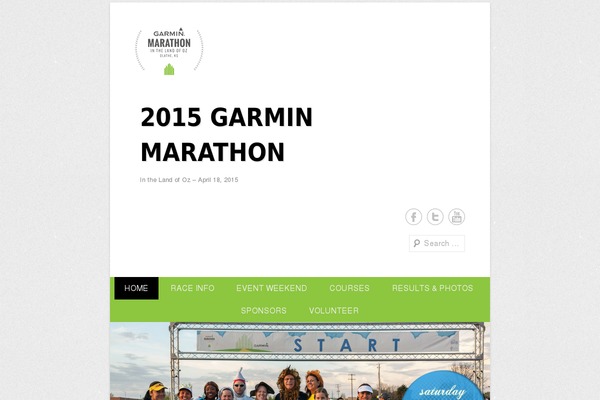Open the Twitter social icon
The height and width of the screenshot is (400, 600).
435,217
